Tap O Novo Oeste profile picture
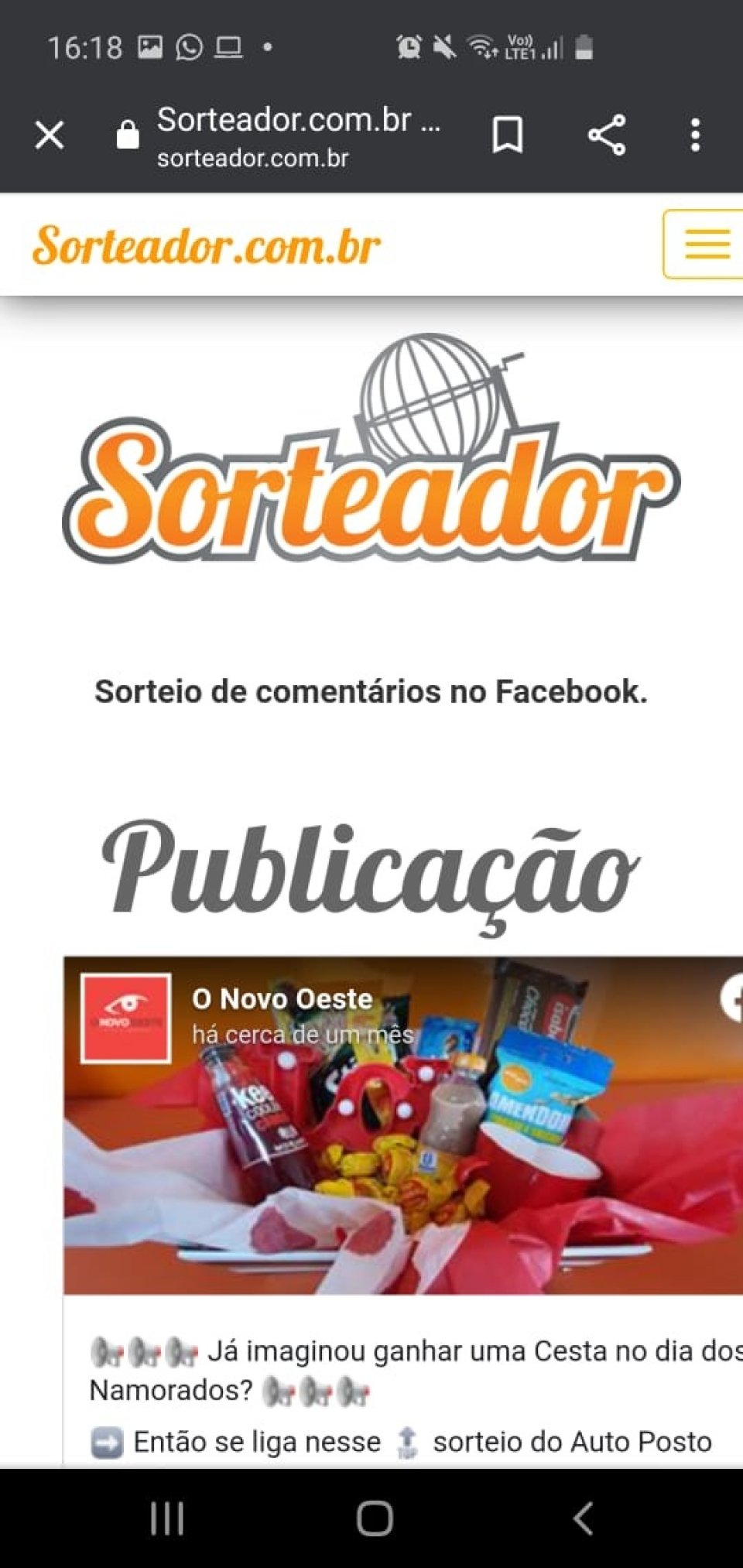This screenshot has width=743, height=1568. click(x=125, y=1018)
